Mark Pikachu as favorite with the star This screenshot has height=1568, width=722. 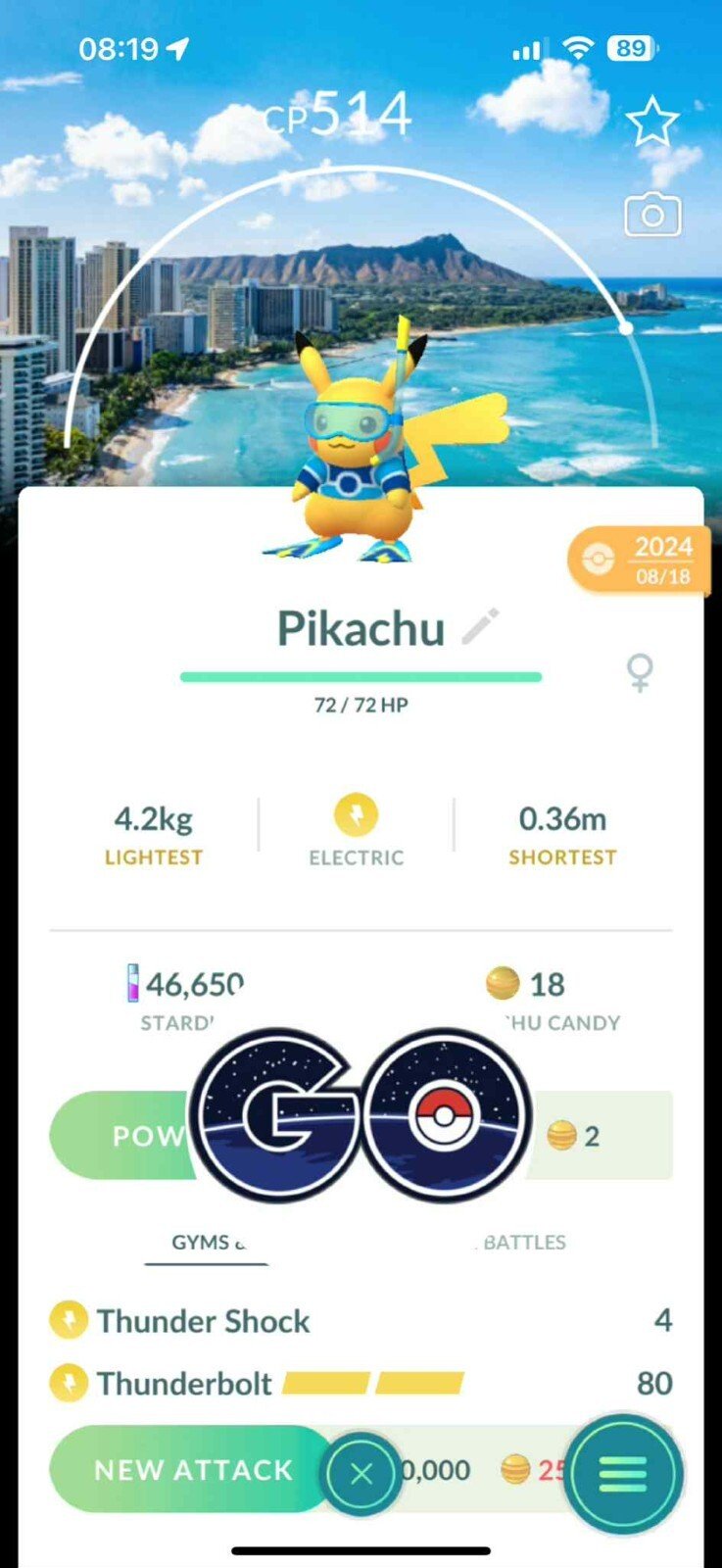coord(651,122)
